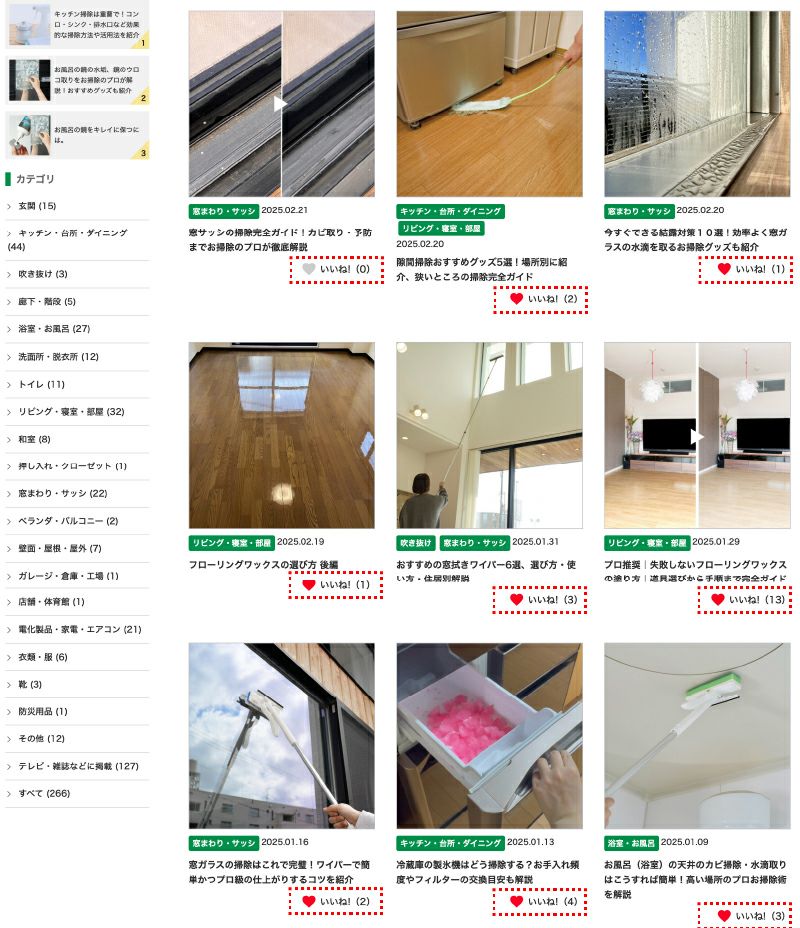Open the 冷蔵庫の製氷機 article thumbnail
Image resolution: width=800 pixels, height=928 pixels.
click(489, 735)
